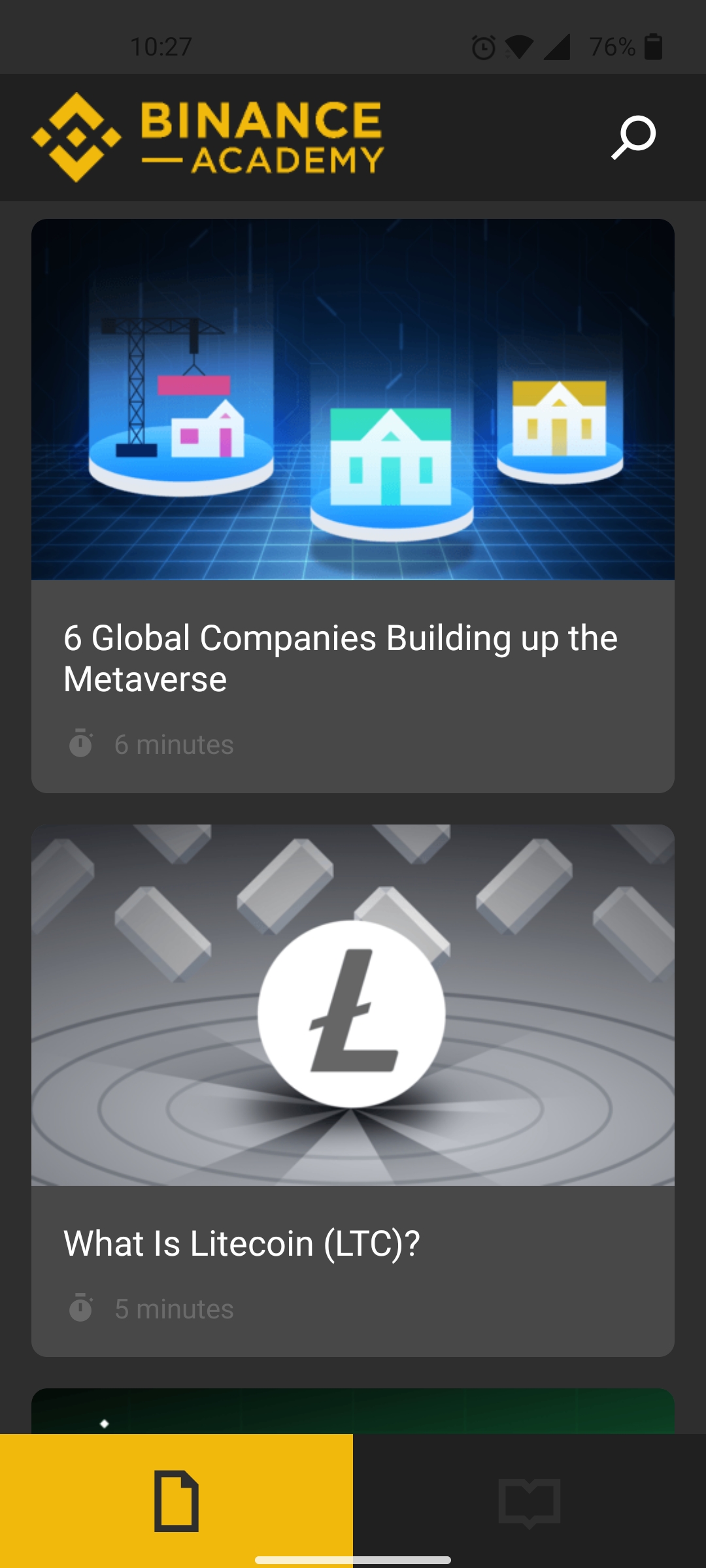Open the search magnifier icon

point(633,138)
